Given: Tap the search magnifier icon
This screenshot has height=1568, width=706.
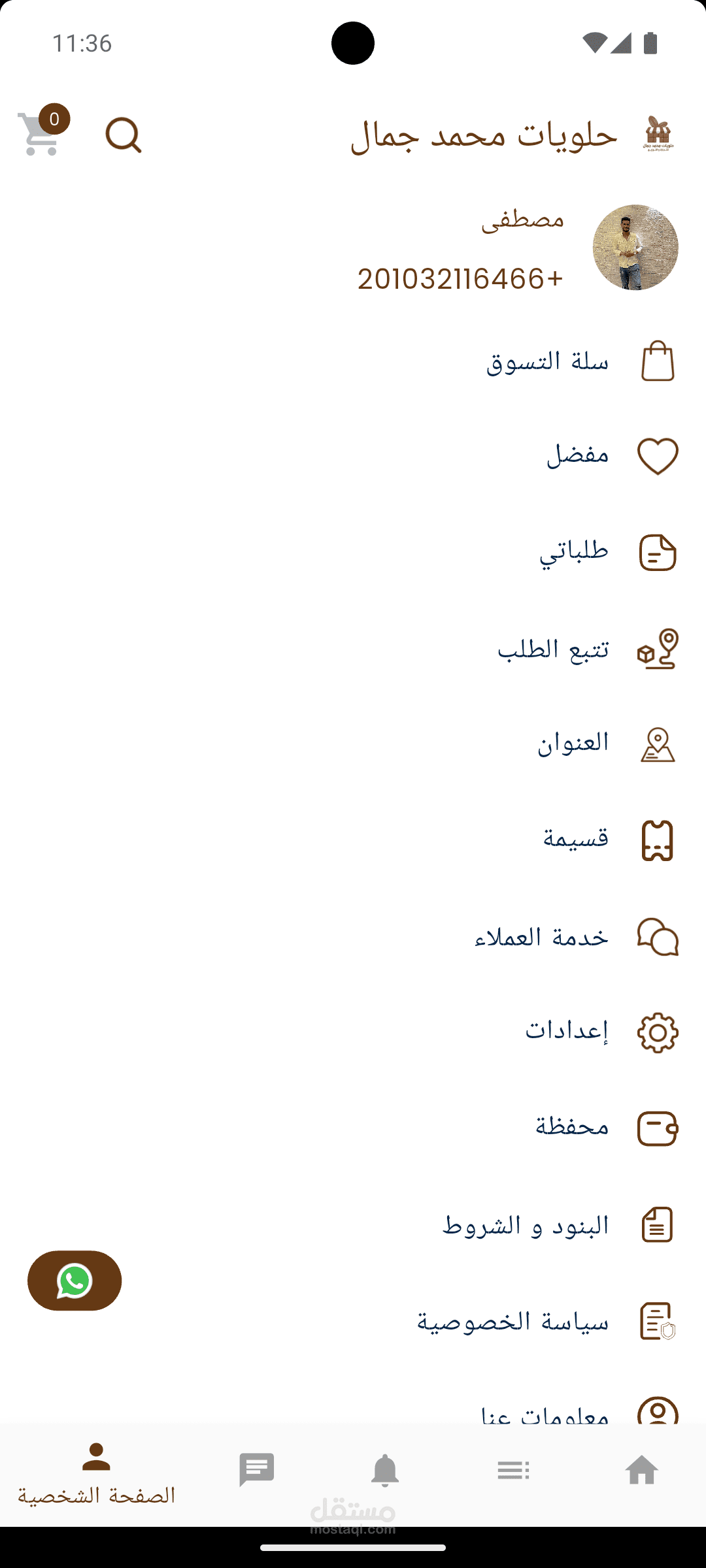Looking at the screenshot, I should coord(123,135).
